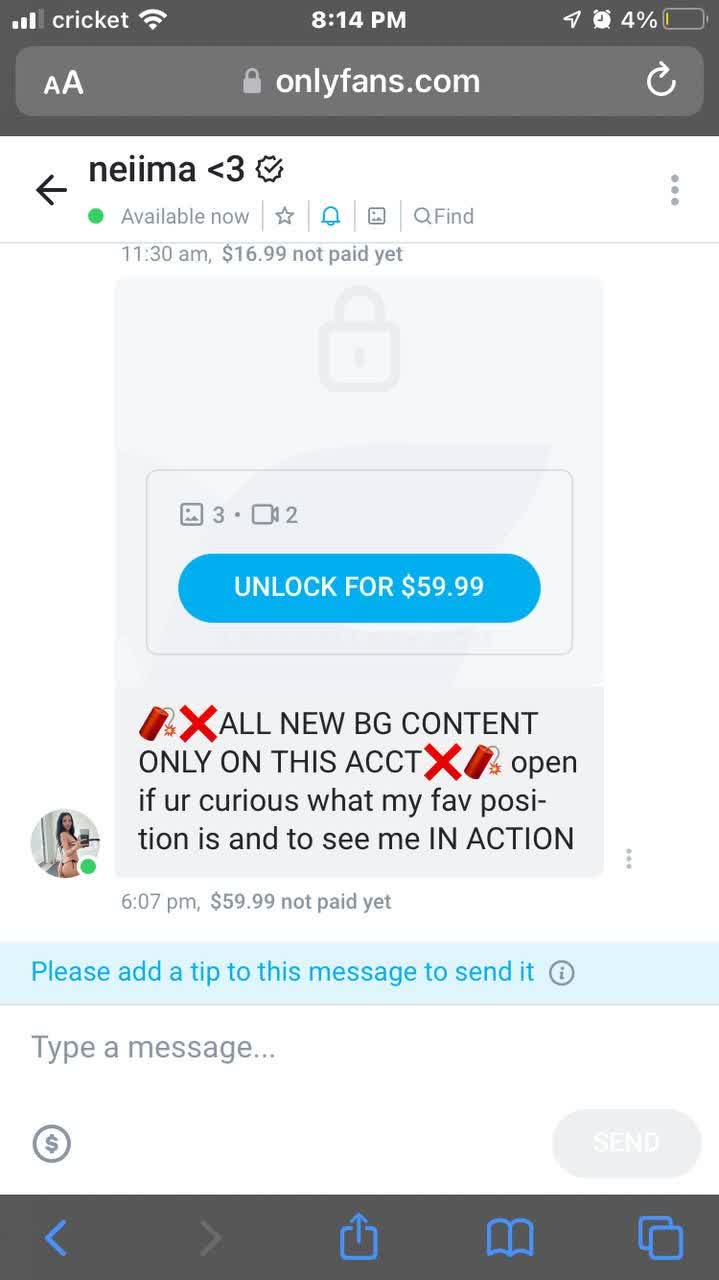Open options for the BG content message

pos(628,858)
